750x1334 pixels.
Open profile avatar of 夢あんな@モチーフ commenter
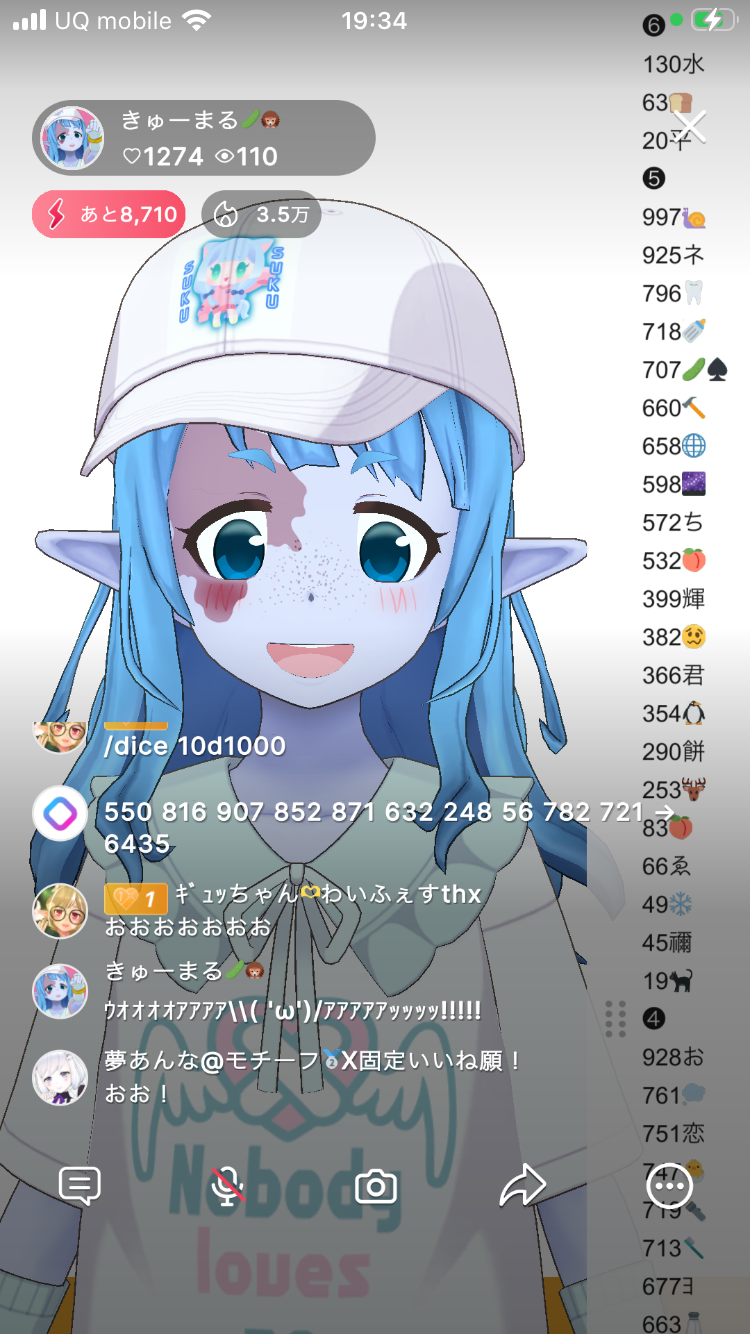pyautogui.click(x=60, y=1077)
